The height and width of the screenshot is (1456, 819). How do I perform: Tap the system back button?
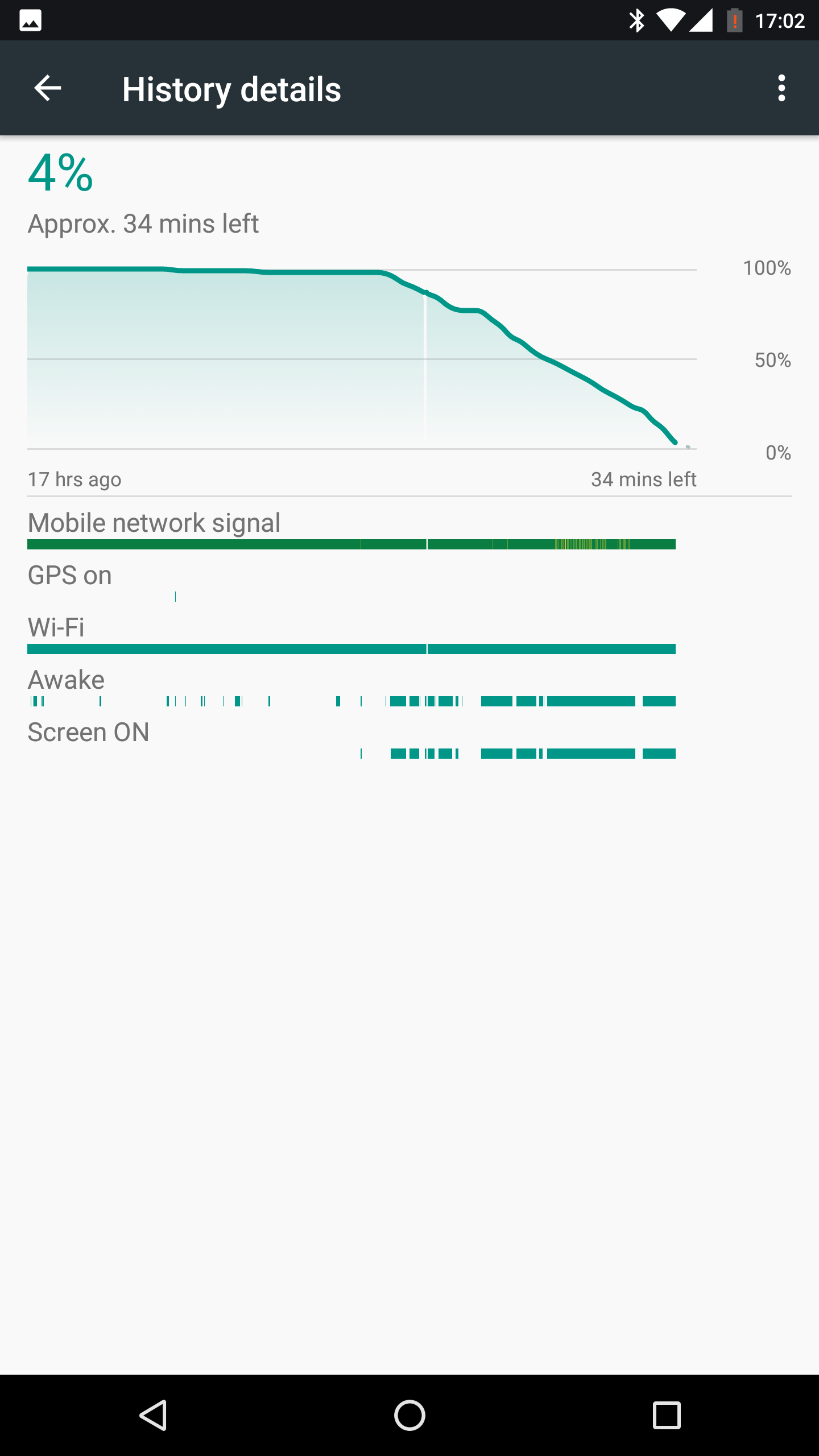click(154, 1415)
